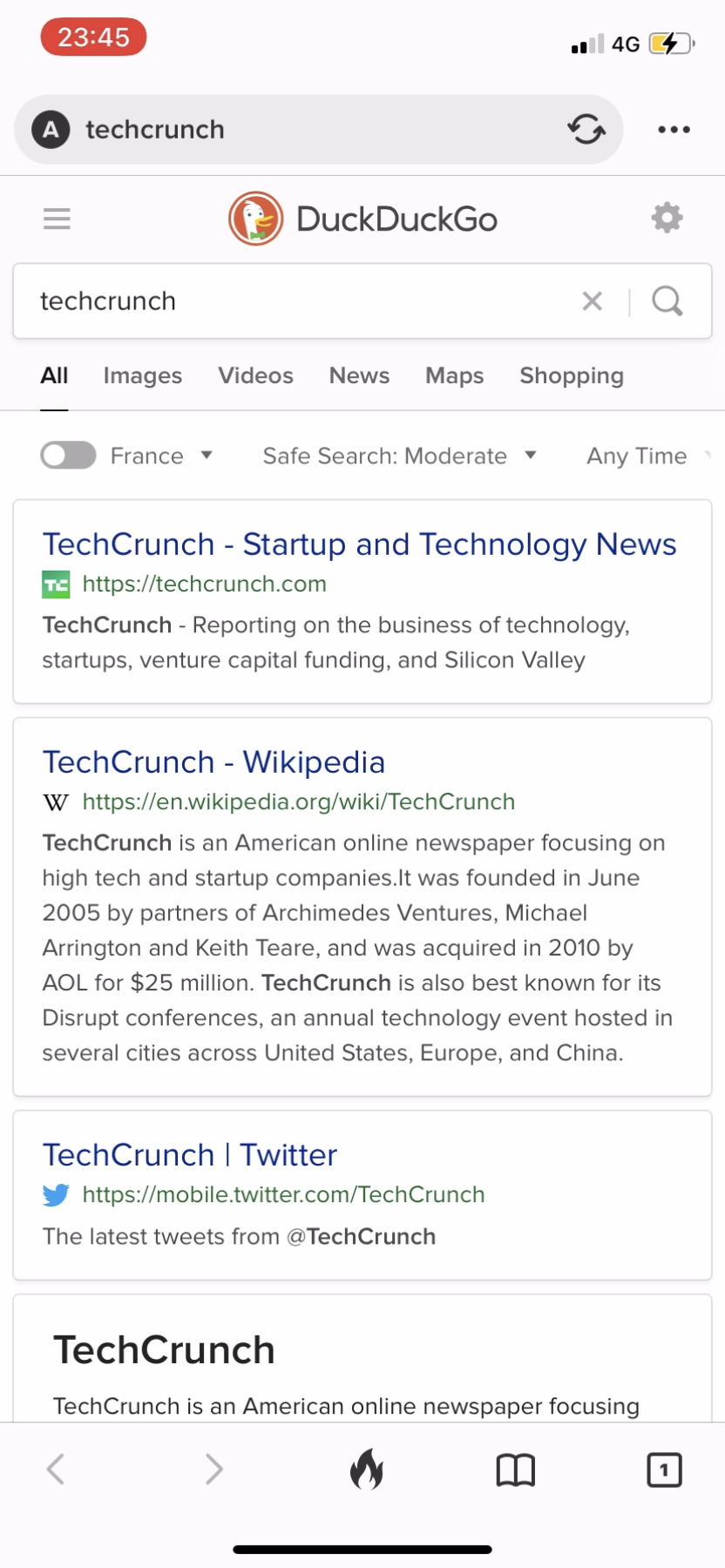The width and height of the screenshot is (725, 1568).
Task: Clear the search field with the X icon
Action: pos(593,301)
